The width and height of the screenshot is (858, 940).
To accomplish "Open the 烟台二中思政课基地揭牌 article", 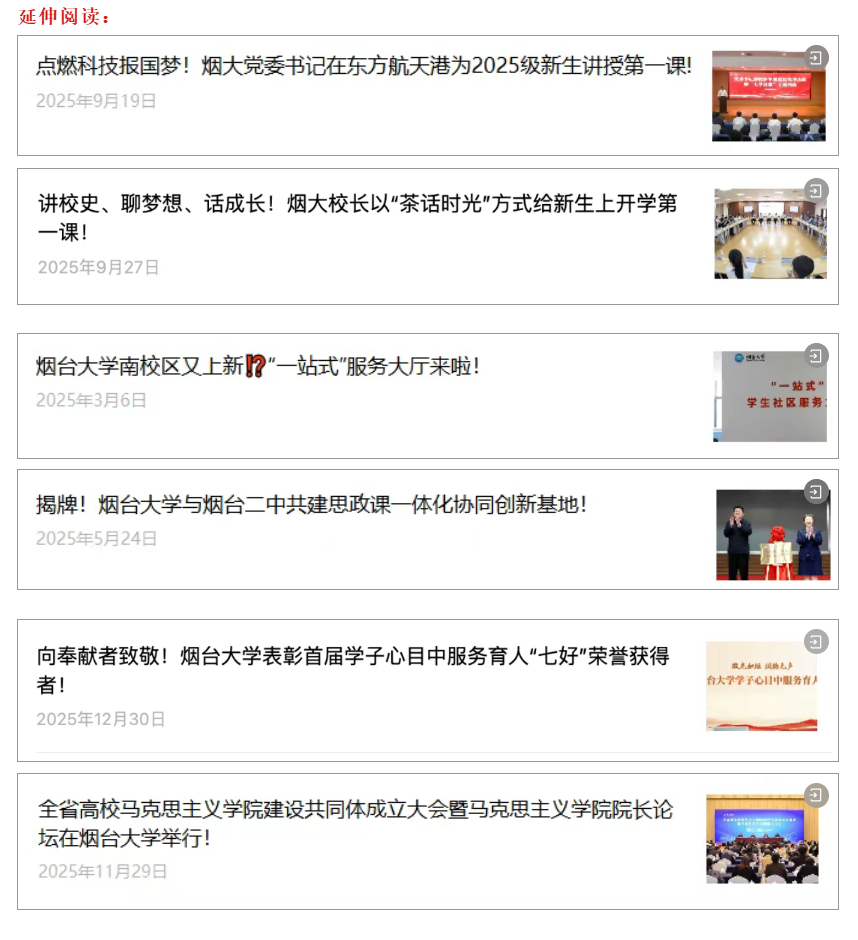I will [x=311, y=505].
